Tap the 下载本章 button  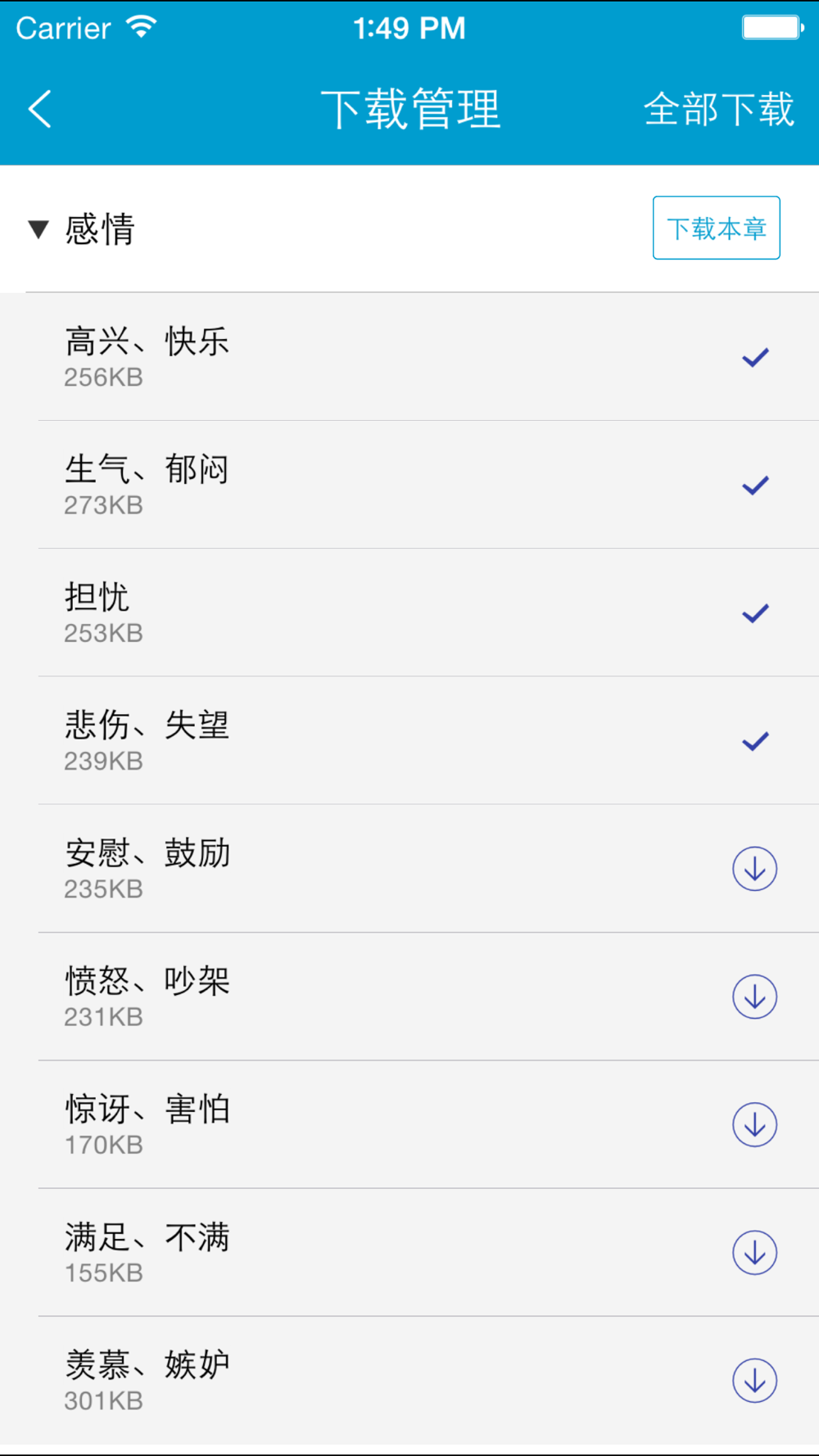tap(716, 228)
